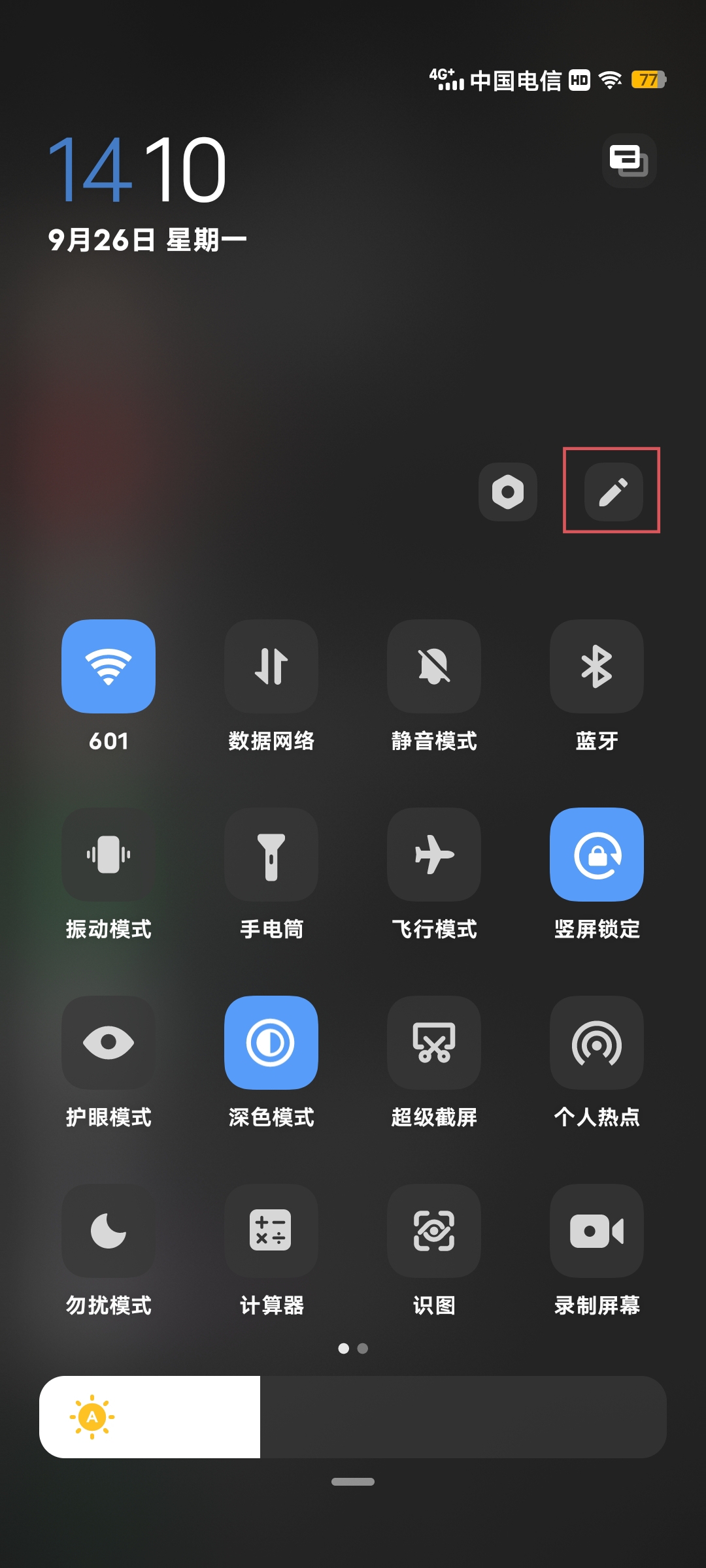Enable 蓝牙 Bluetooth
The width and height of the screenshot is (706, 1568).
597,666
